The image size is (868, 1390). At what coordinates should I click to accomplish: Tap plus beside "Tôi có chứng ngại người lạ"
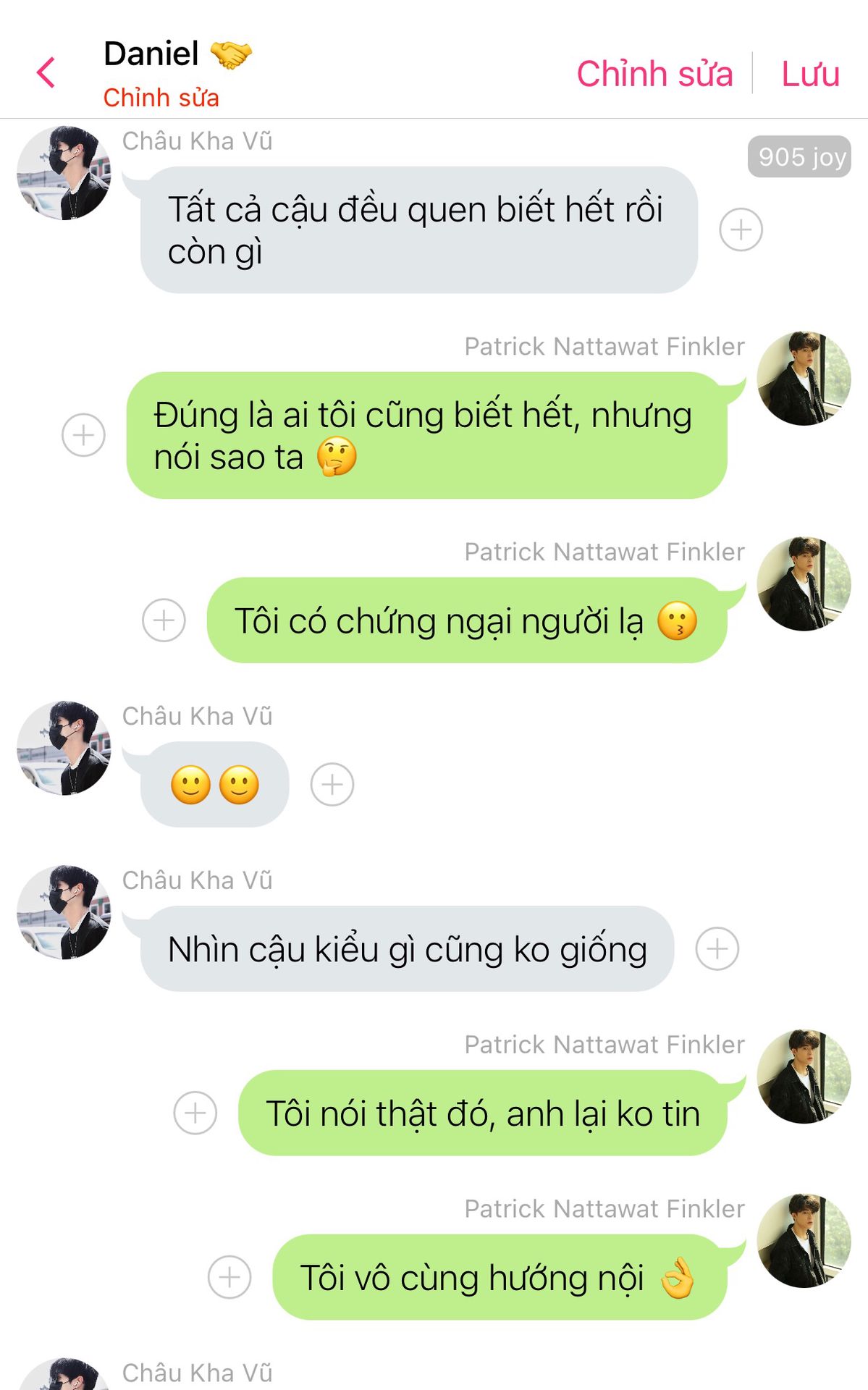tap(164, 620)
